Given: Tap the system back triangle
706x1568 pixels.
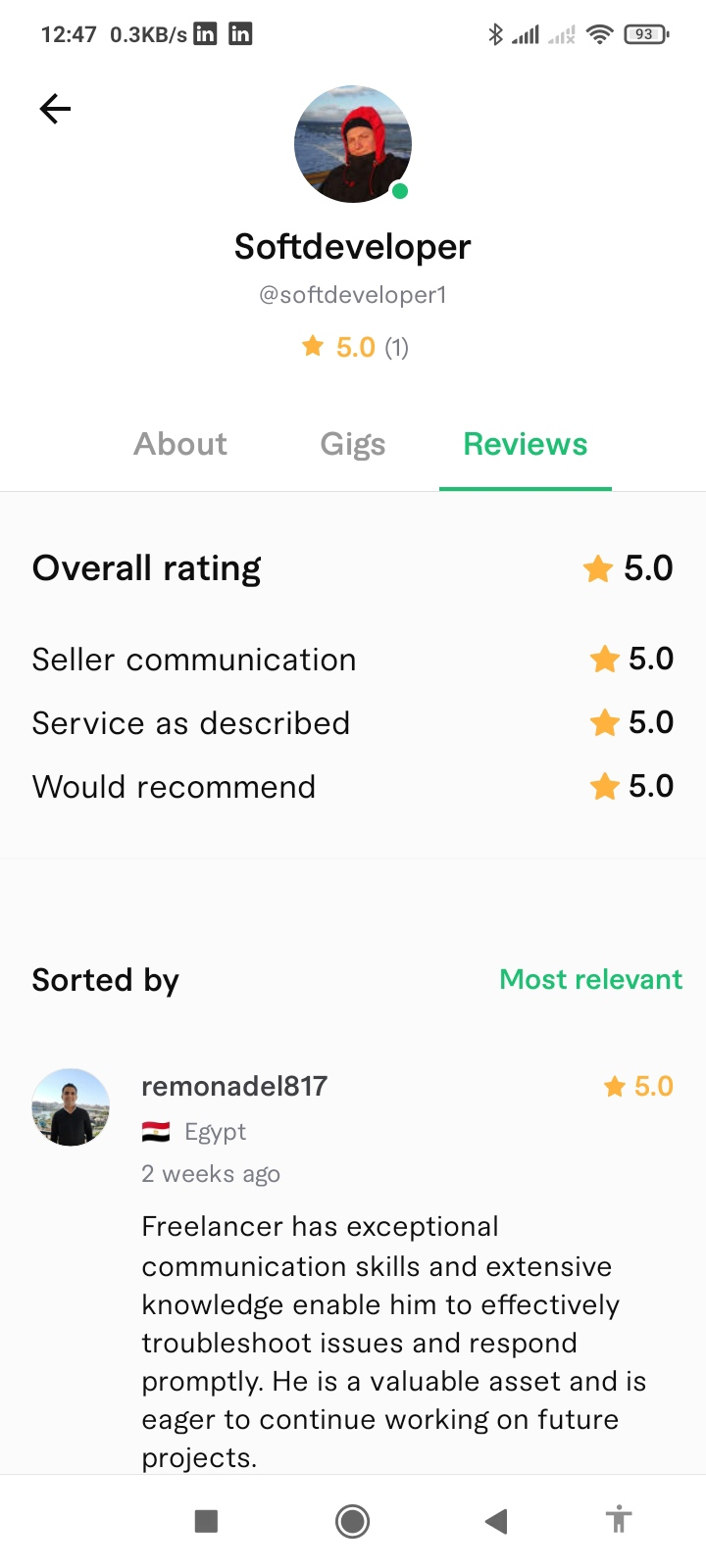Looking at the screenshot, I should click(496, 1521).
